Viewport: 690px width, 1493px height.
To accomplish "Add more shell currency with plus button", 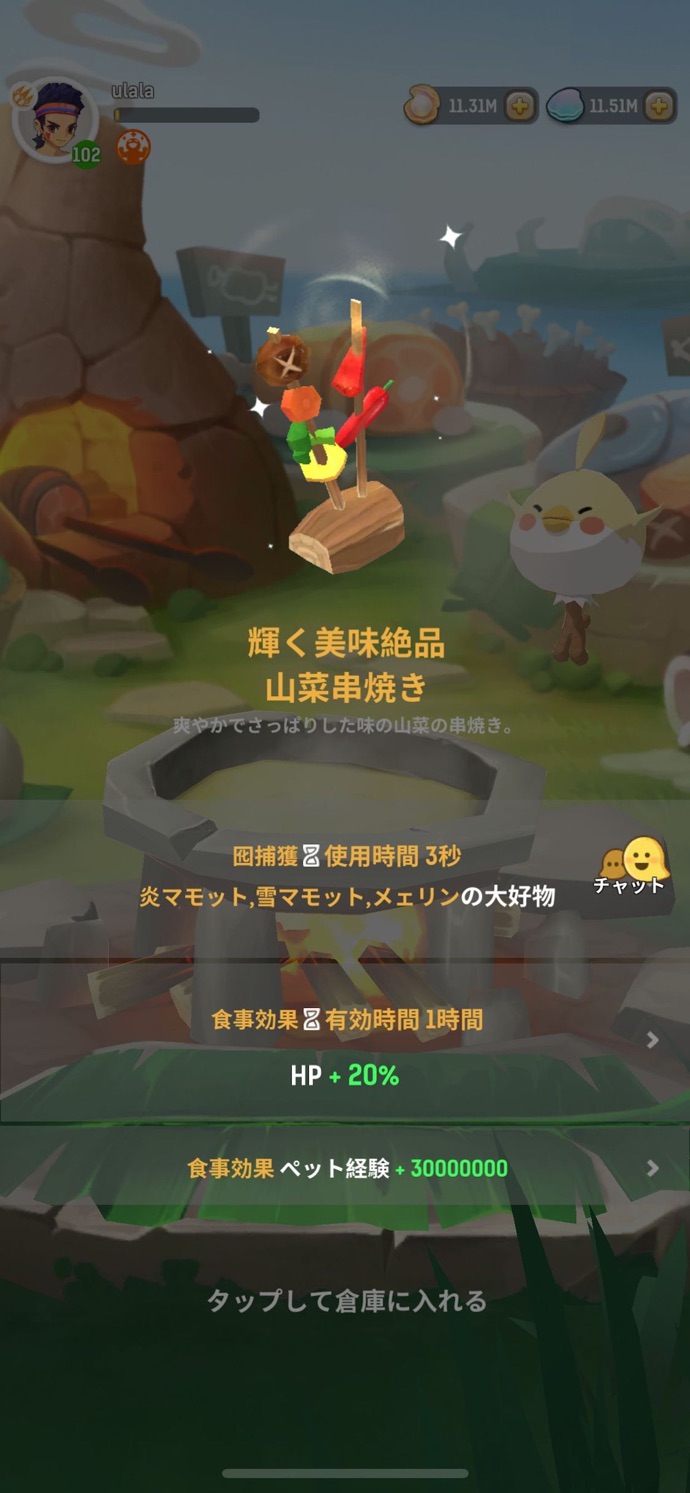I will coord(659,105).
